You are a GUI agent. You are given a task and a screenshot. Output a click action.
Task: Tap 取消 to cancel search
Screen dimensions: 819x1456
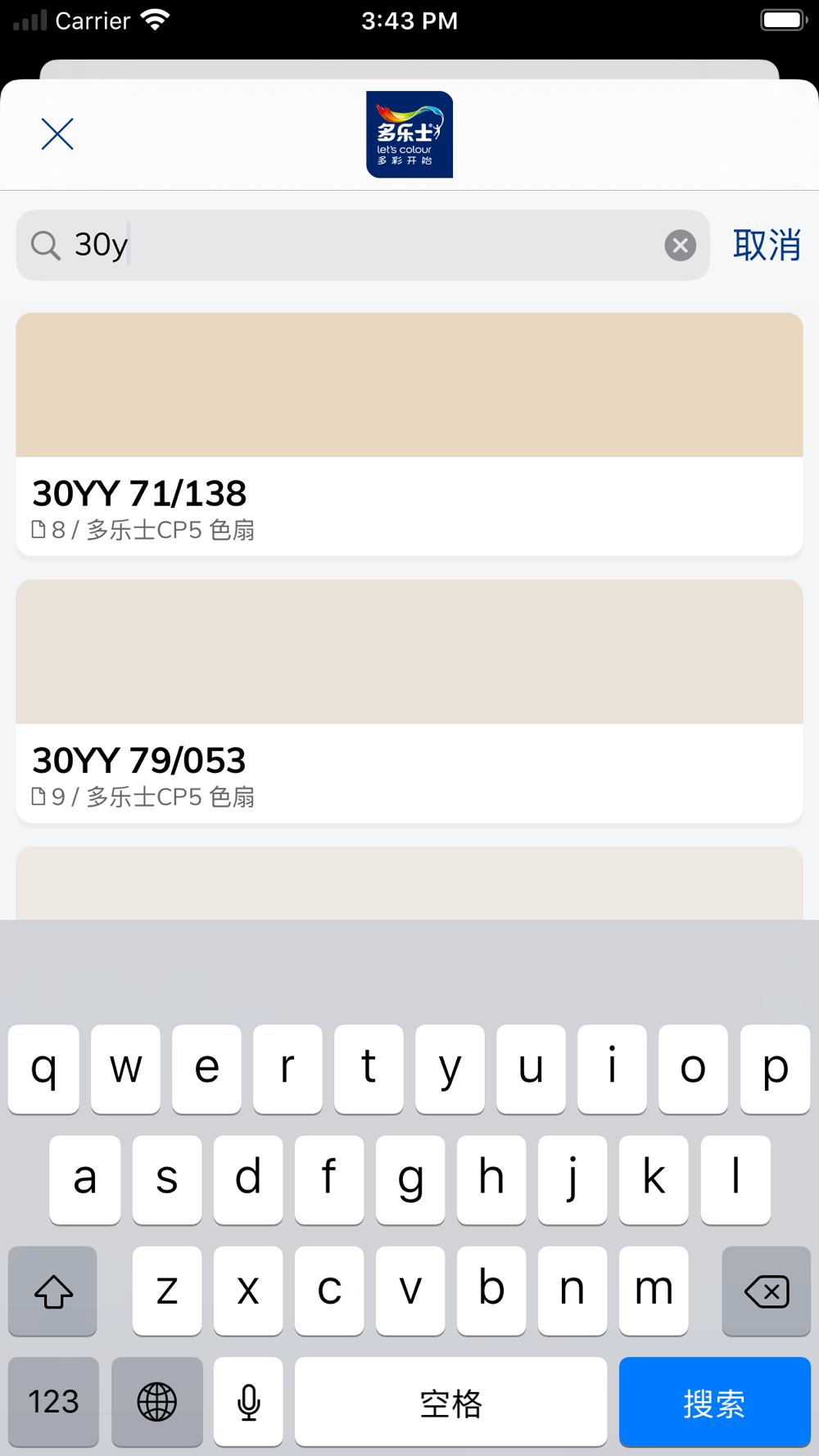click(x=766, y=246)
